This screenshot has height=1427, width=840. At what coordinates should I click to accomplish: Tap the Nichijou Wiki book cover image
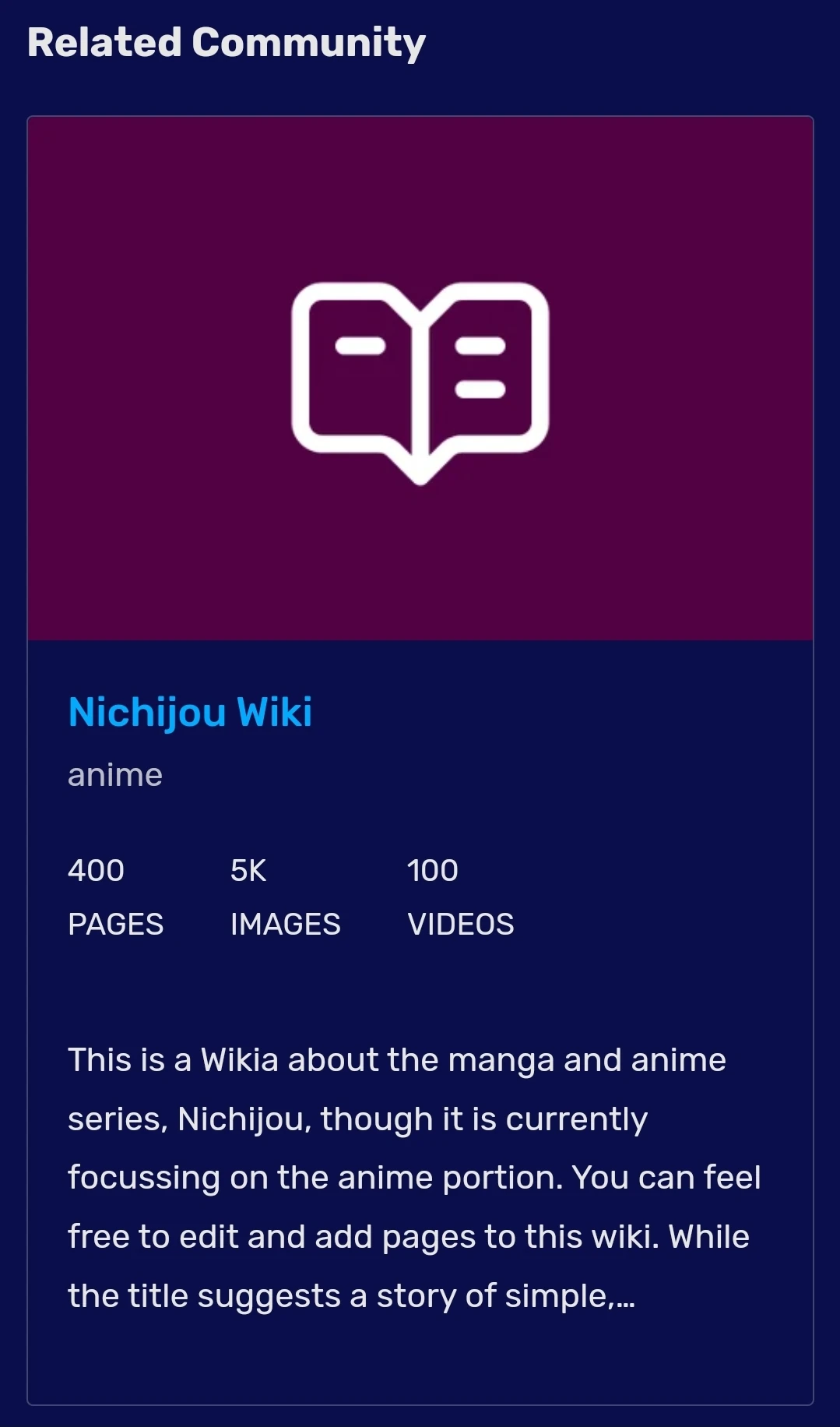[420, 379]
